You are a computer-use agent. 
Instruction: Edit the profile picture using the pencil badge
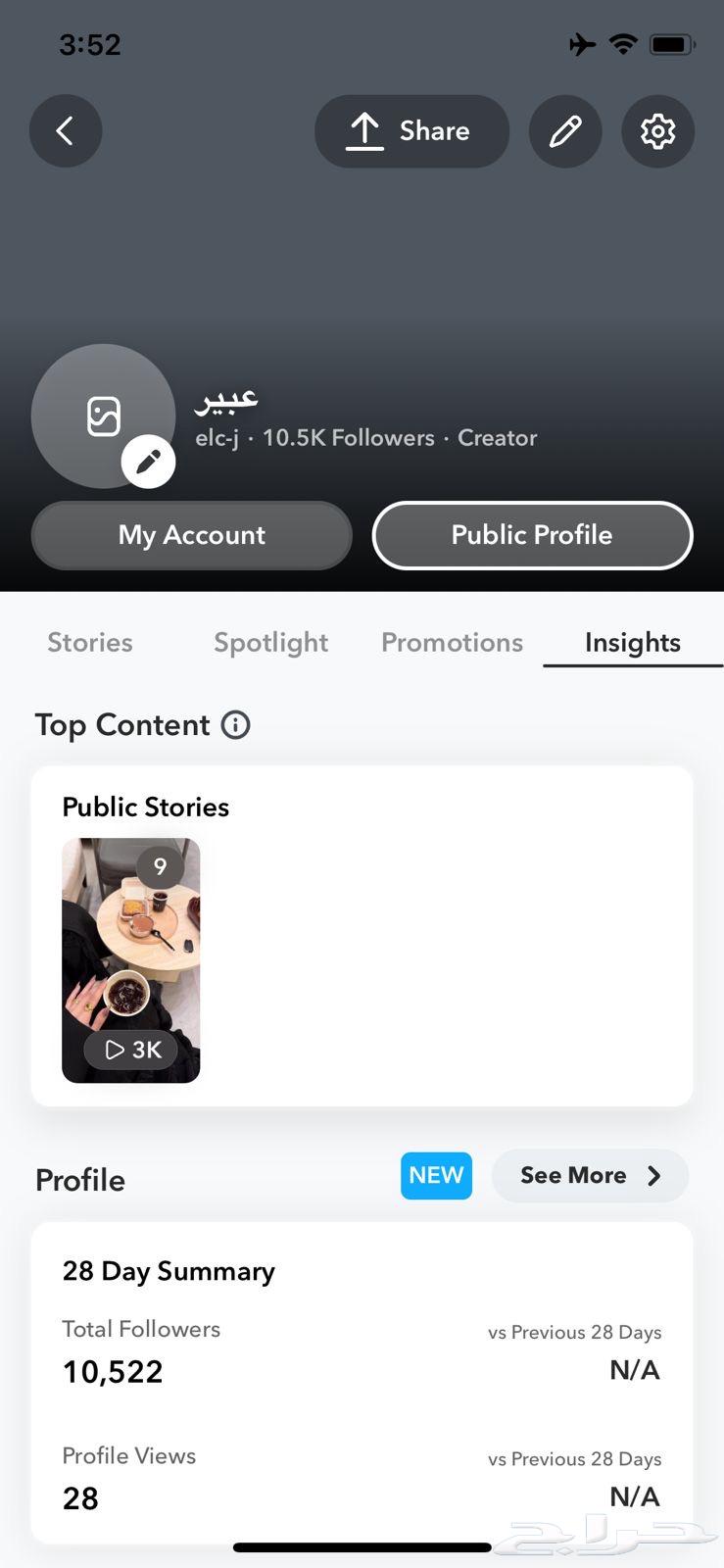pos(149,461)
